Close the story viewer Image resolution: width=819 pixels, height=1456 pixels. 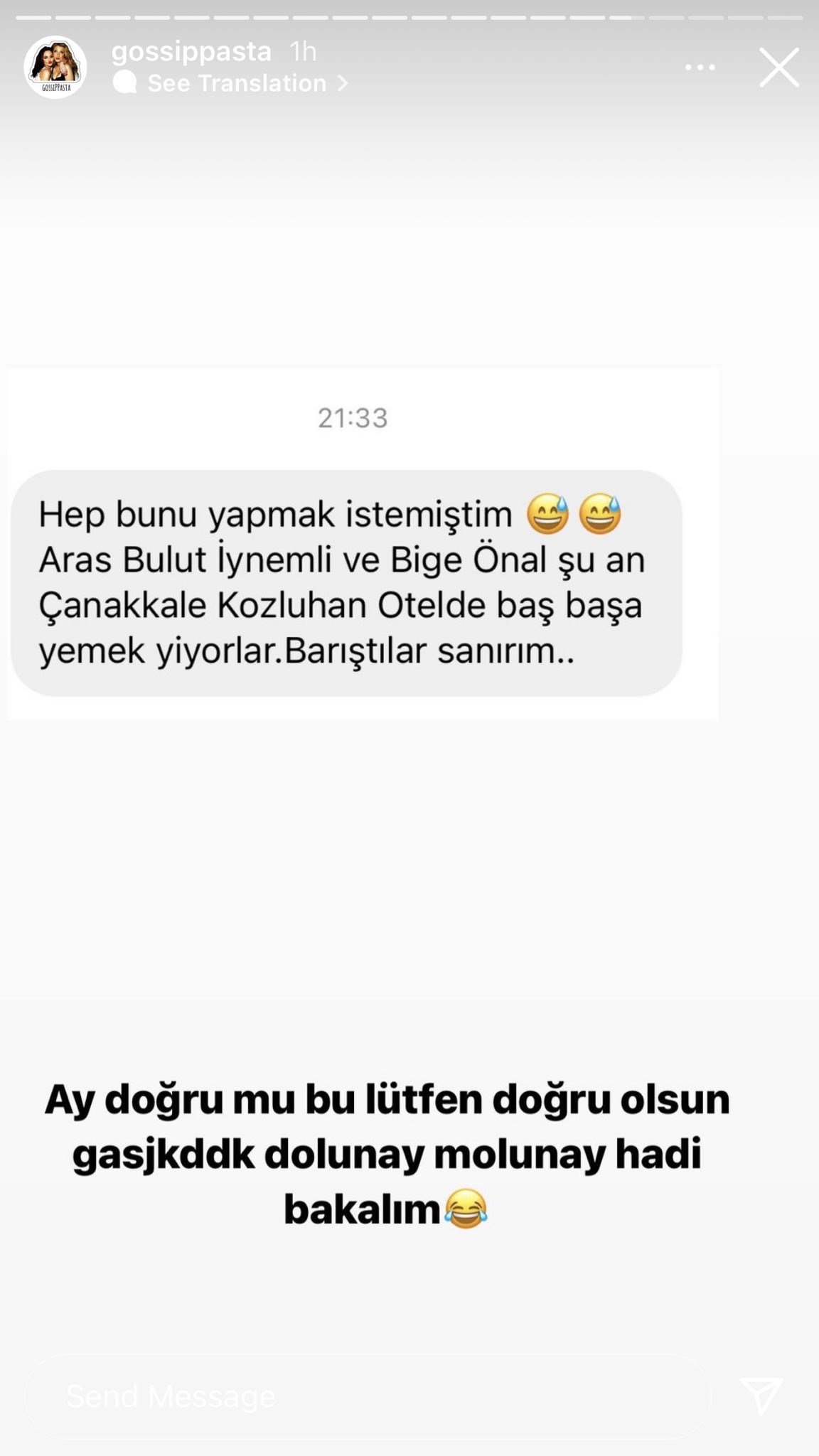[x=779, y=68]
